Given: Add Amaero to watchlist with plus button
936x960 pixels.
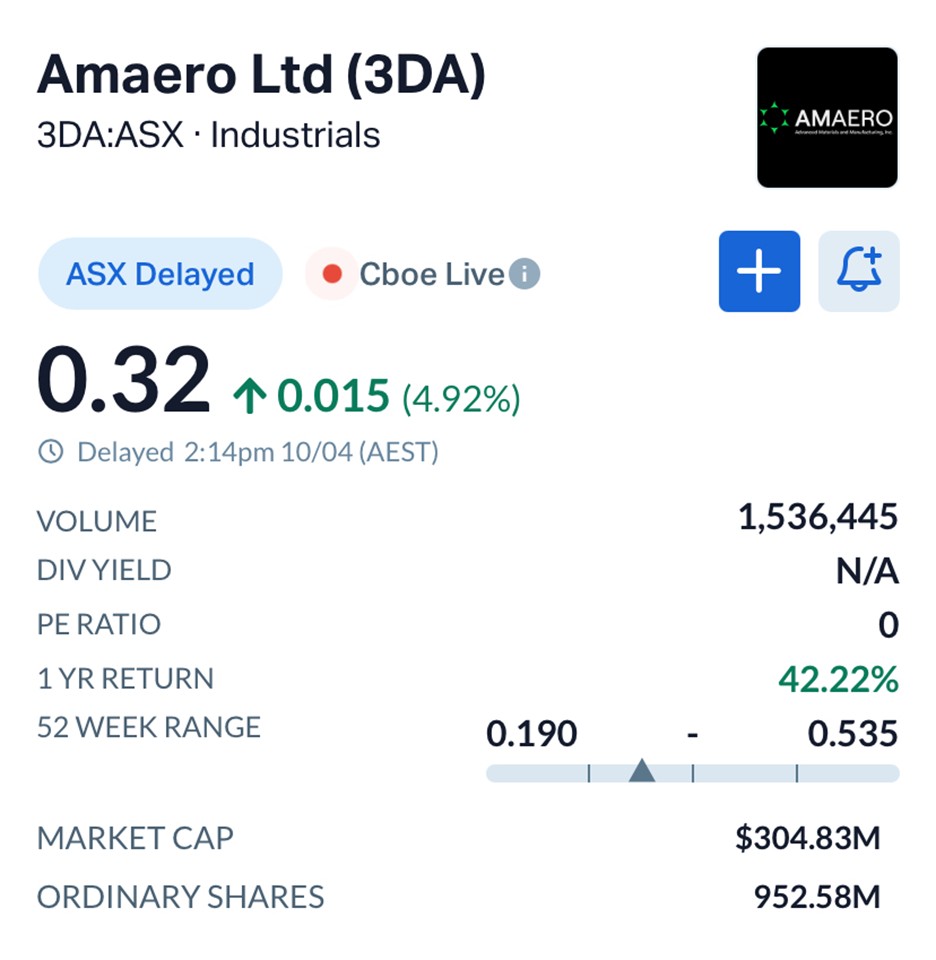Looking at the screenshot, I should click(759, 272).
